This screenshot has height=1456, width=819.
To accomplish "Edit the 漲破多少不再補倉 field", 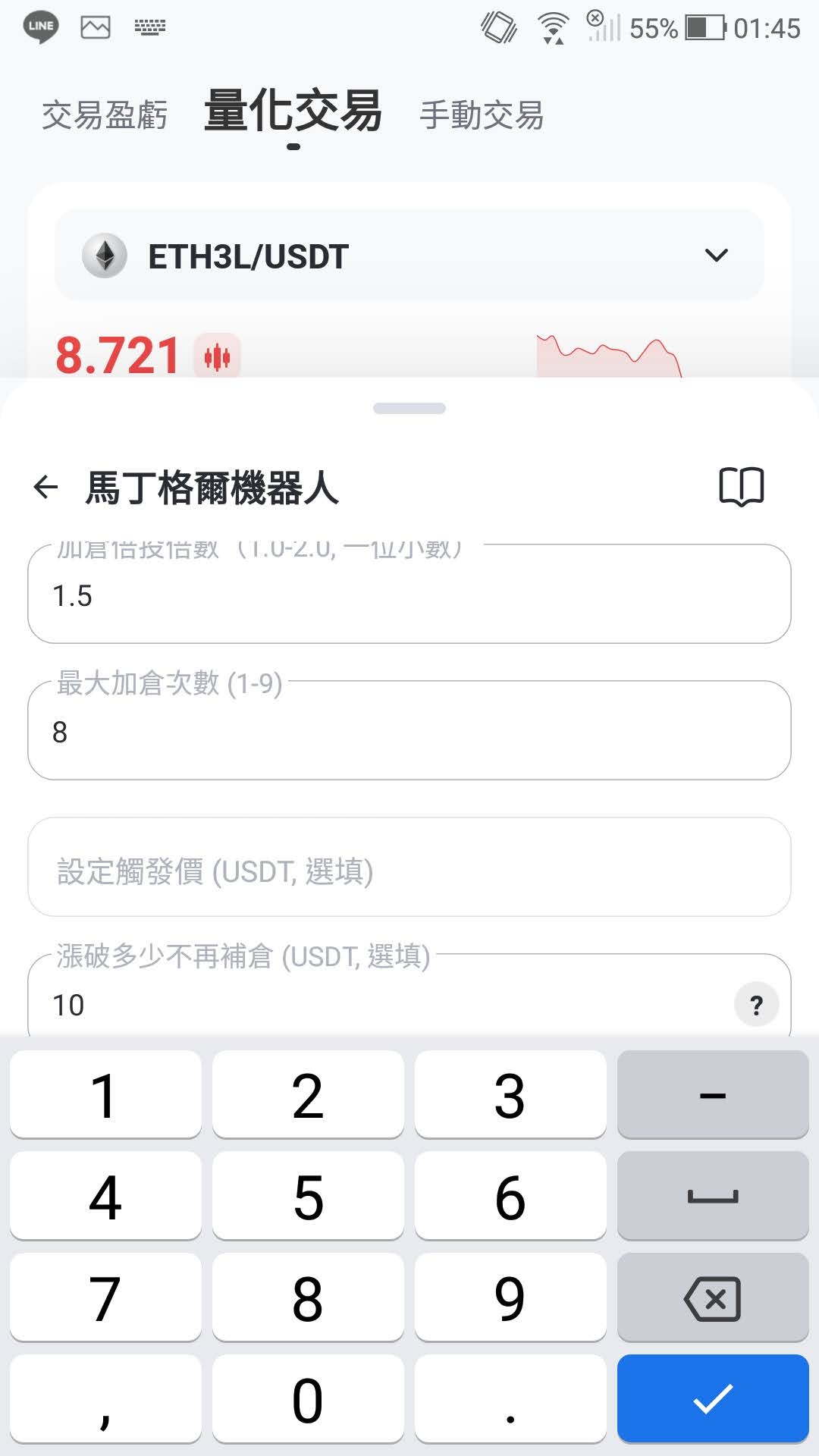I will tap(379, 1004).
